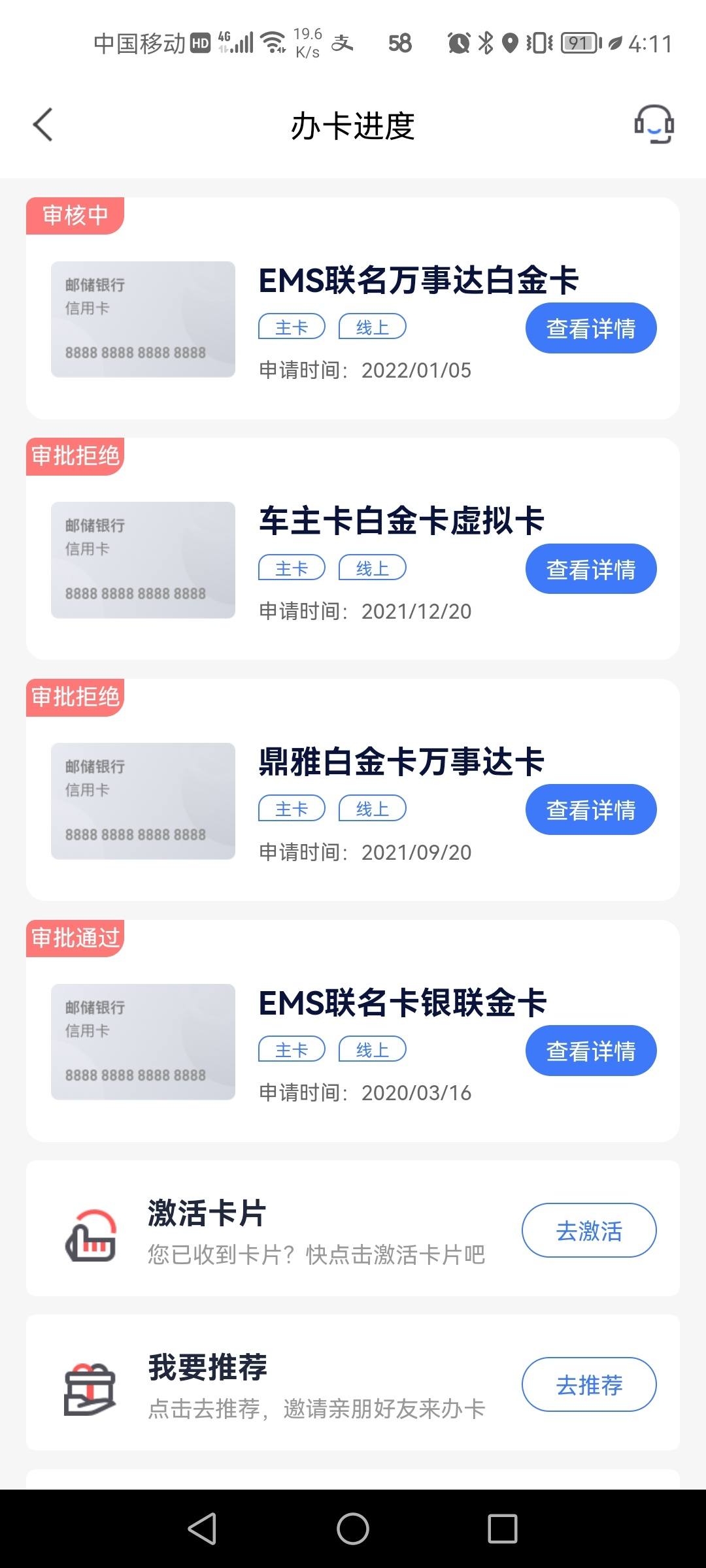The image size is (706, 1568).
Task: View details for EMS联名万事达白金卡
Action: pos(591,328)
